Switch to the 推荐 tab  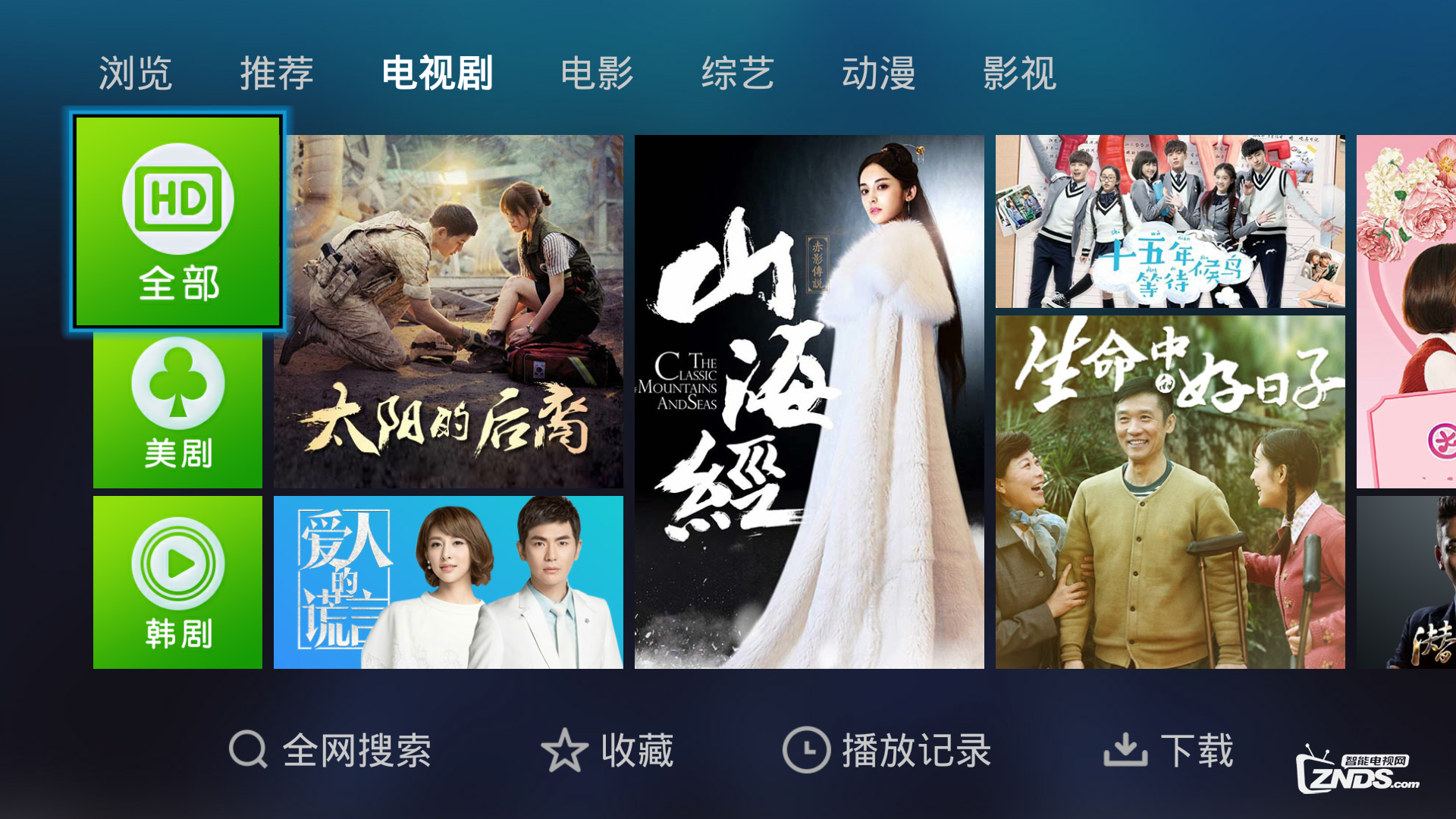[276, 74]
